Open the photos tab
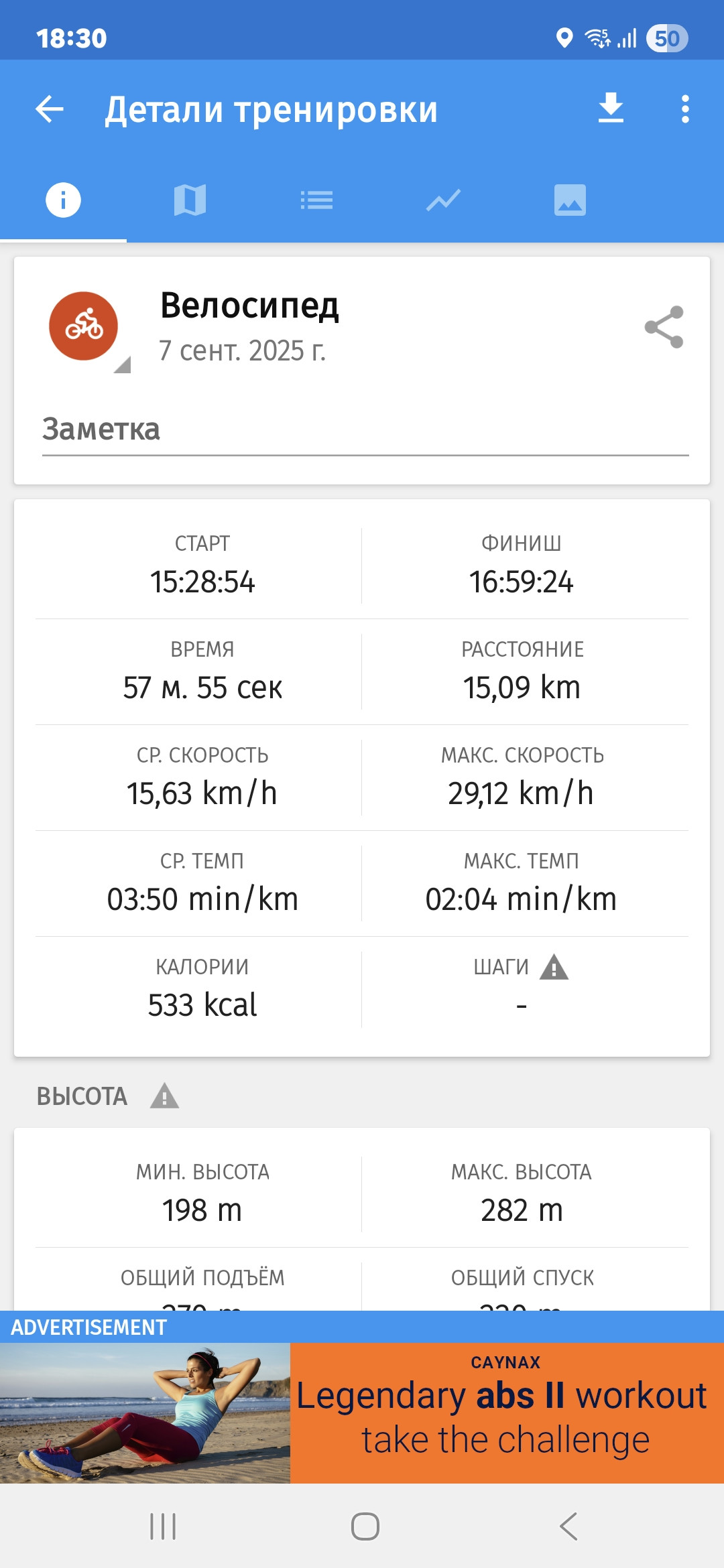This screenshot has height=1568, width=724. [x=570, y=200]
